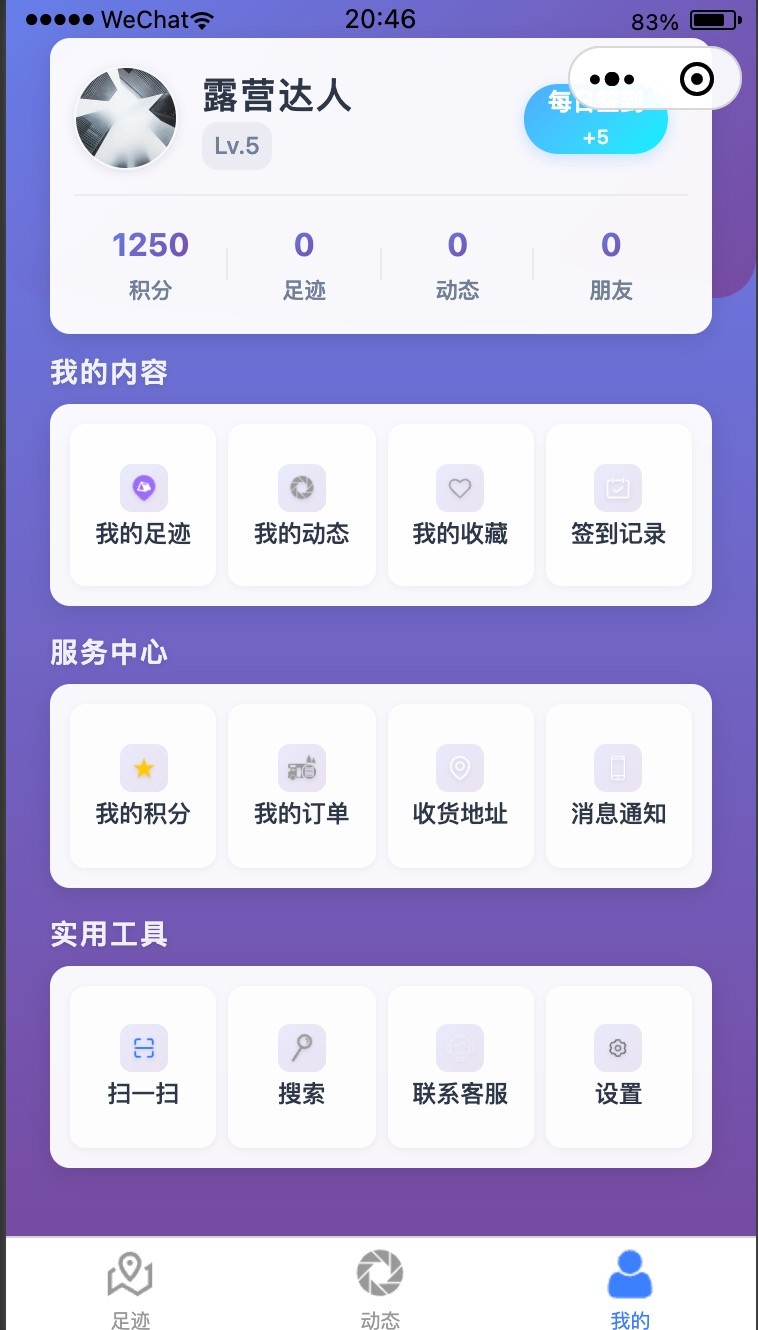Open 签到记录 check-in history
The image size is (758, 1330).
pyautogui.click(x=619, y=505)
